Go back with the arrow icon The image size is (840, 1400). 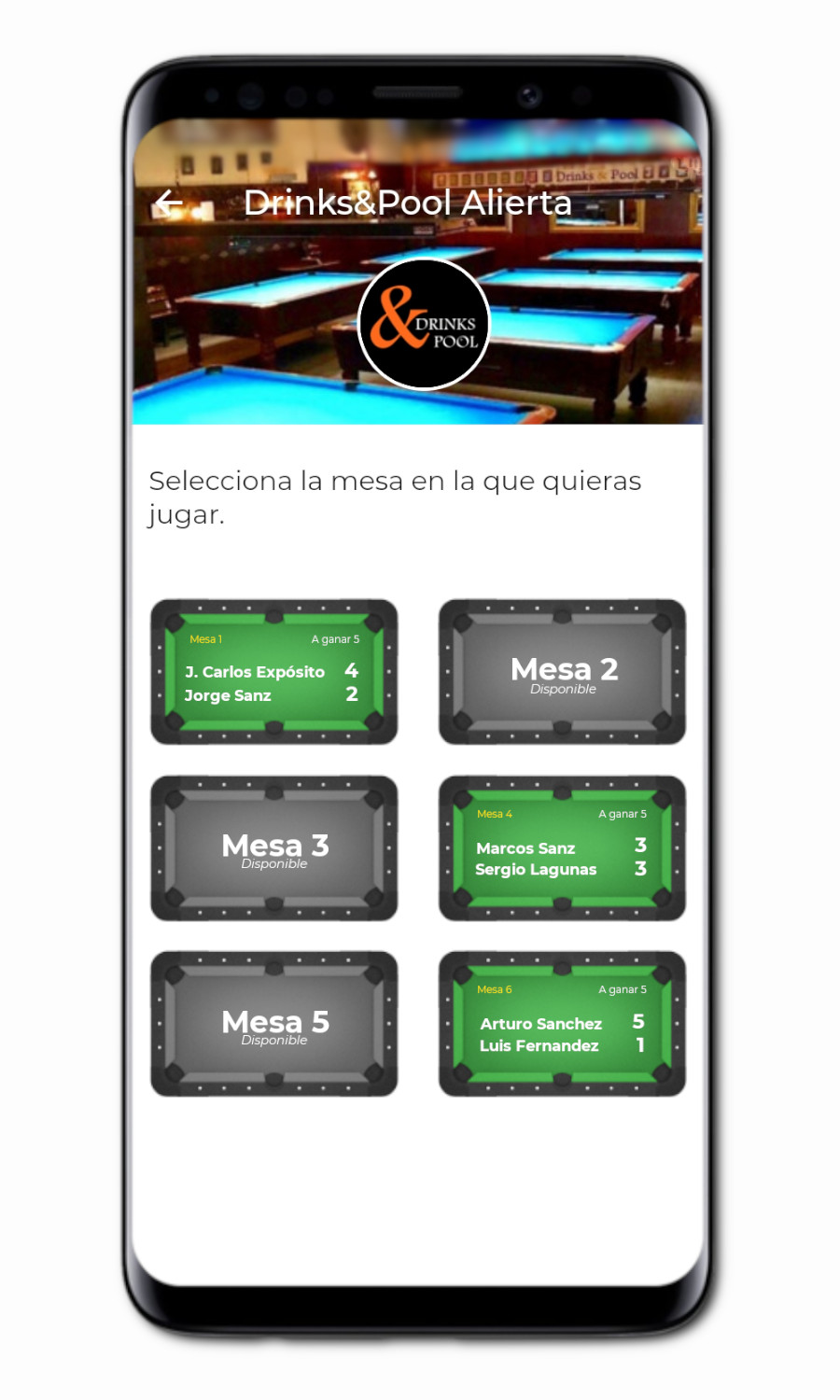169,203
